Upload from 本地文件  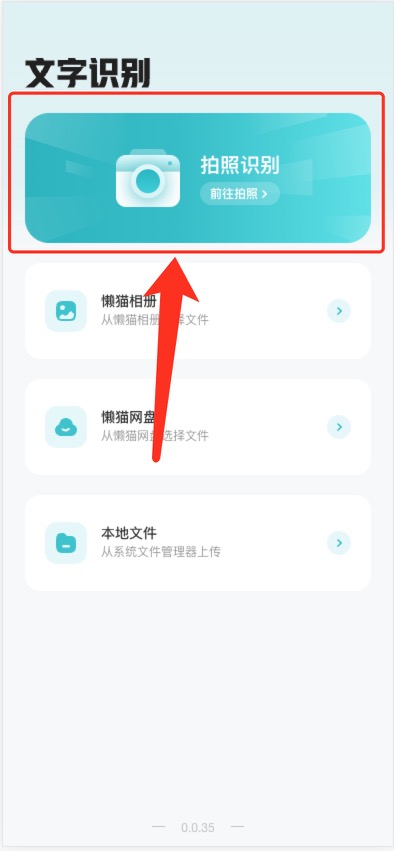[x=198, y=543]
